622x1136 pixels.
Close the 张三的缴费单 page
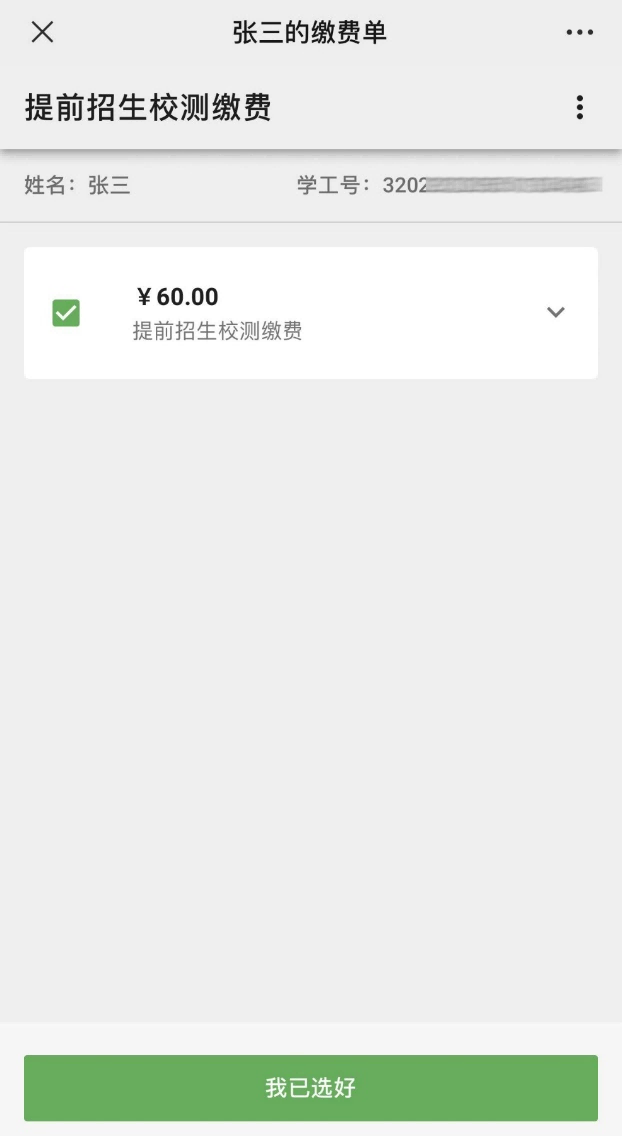coord(42,32)
